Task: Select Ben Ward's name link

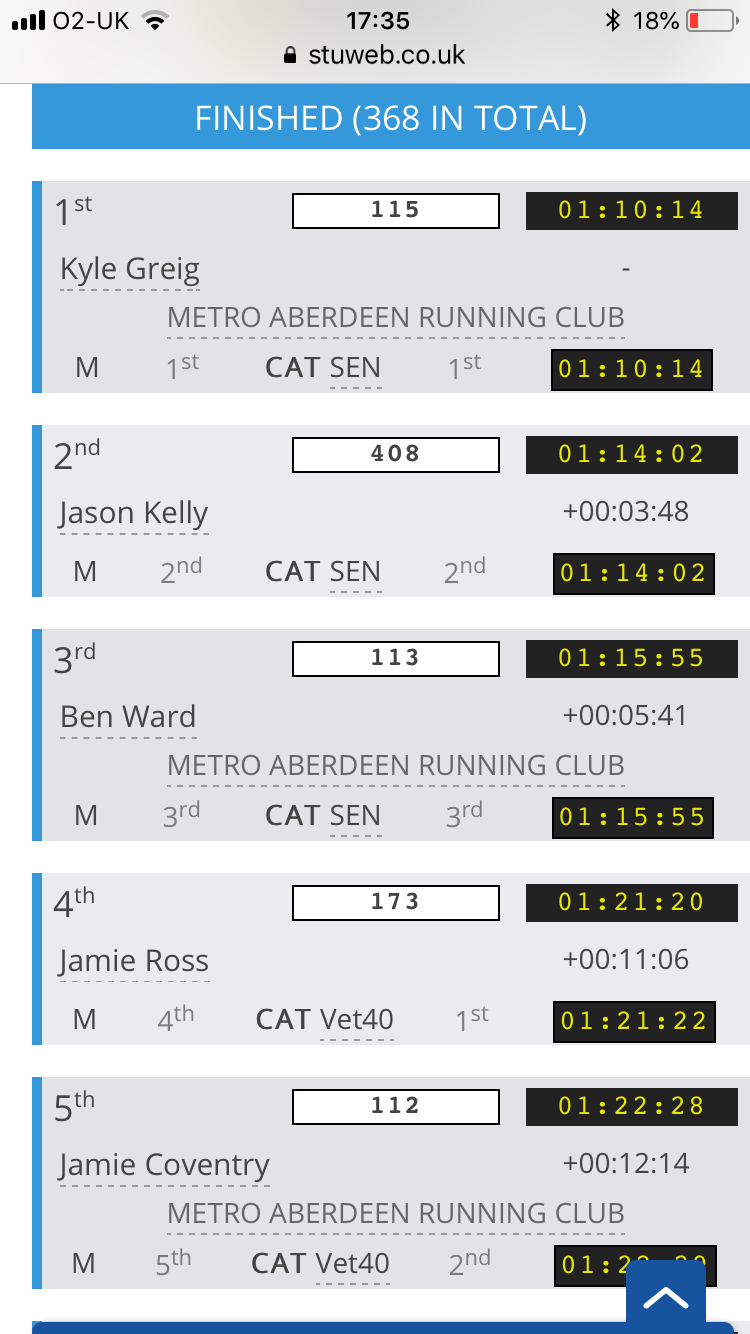Action: coord(128,718)
